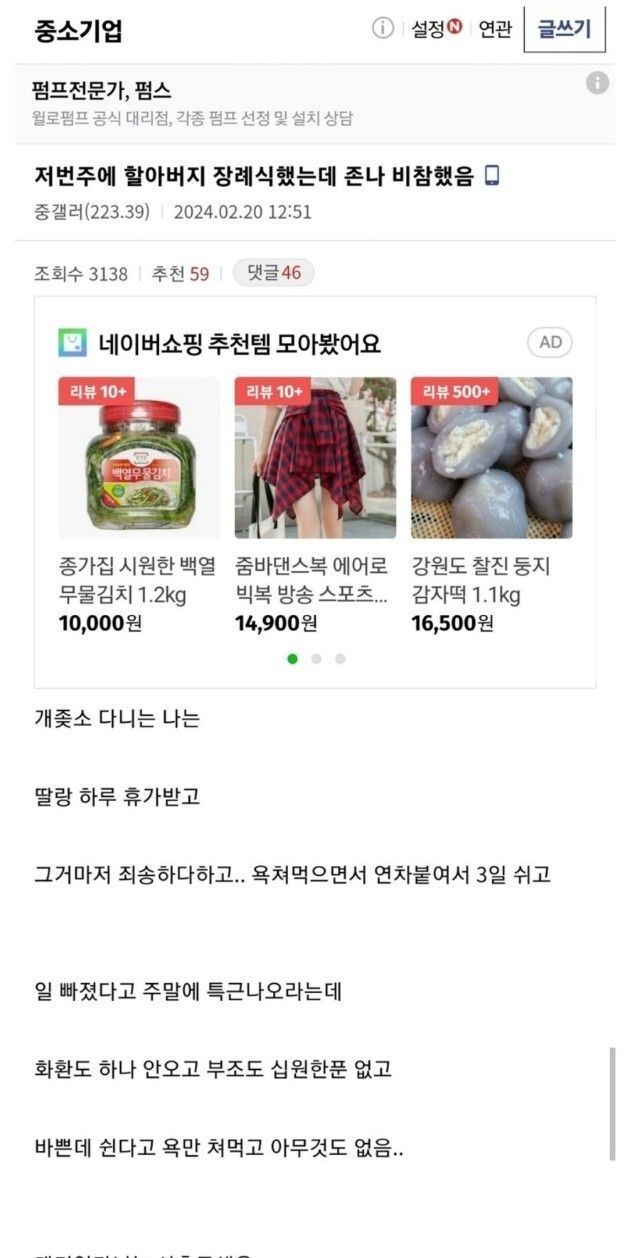This screenshot has height=1258, width=629.
Task: Open the gallery info icon
Action: click(382, 29)
